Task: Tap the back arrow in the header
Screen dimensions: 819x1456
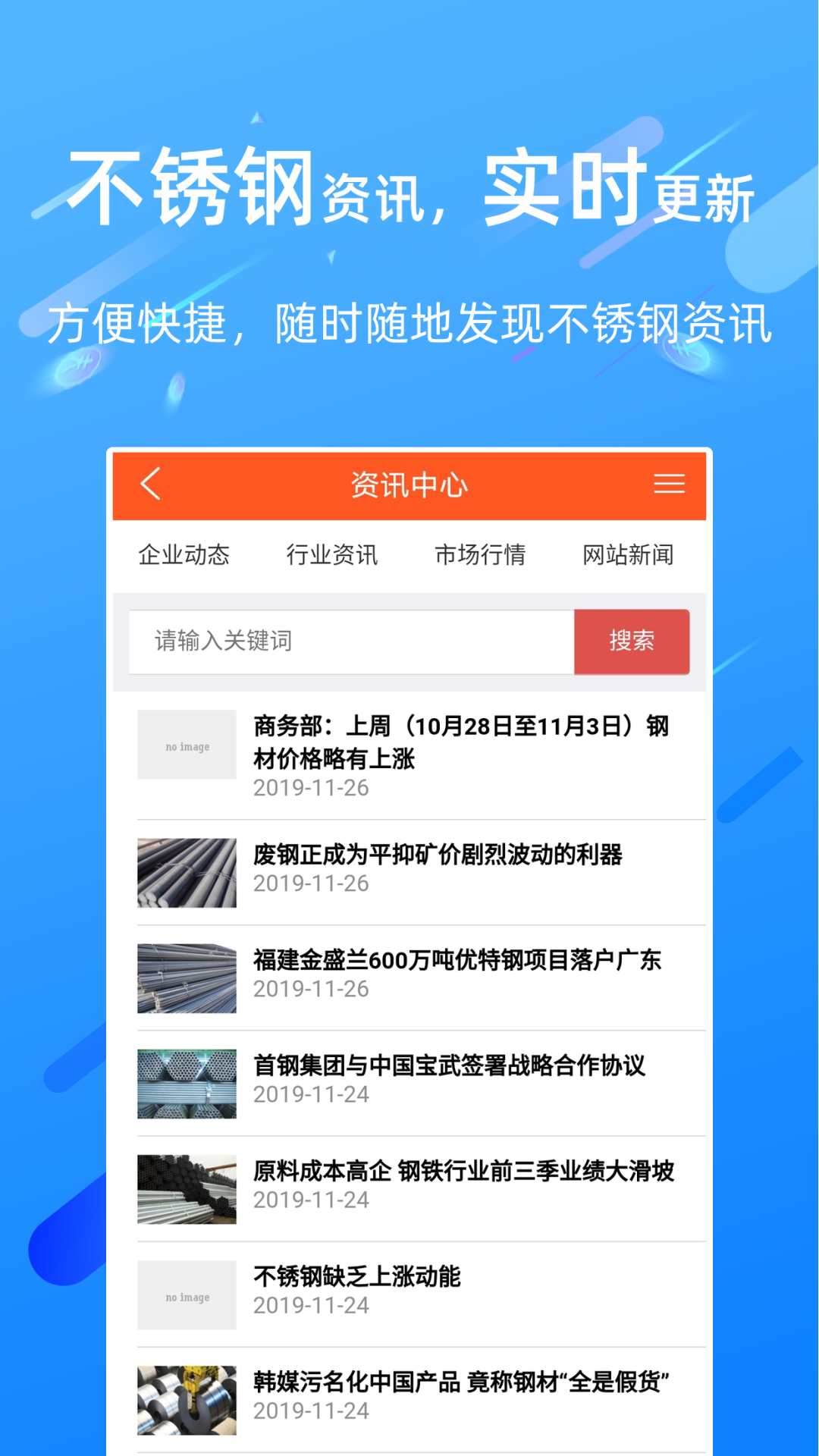Action: click(150, 484)
